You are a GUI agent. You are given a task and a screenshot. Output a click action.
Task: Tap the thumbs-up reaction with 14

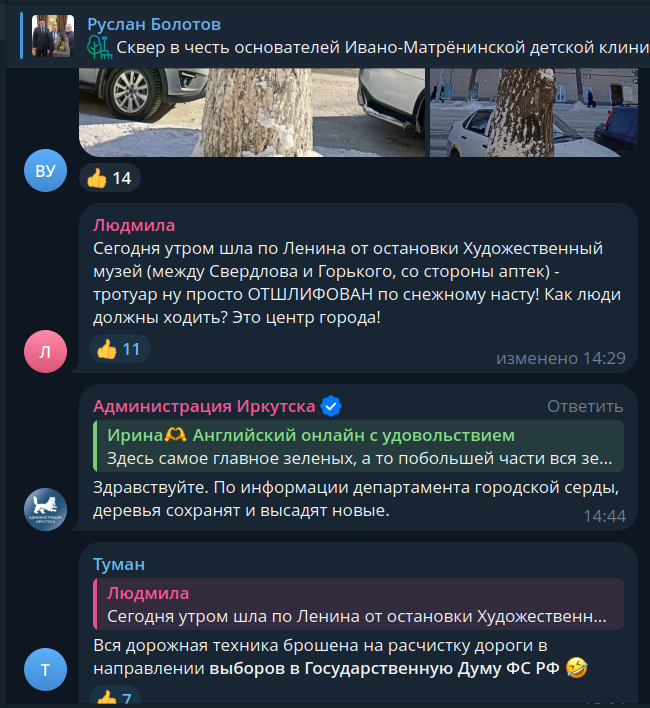point(110,178)
